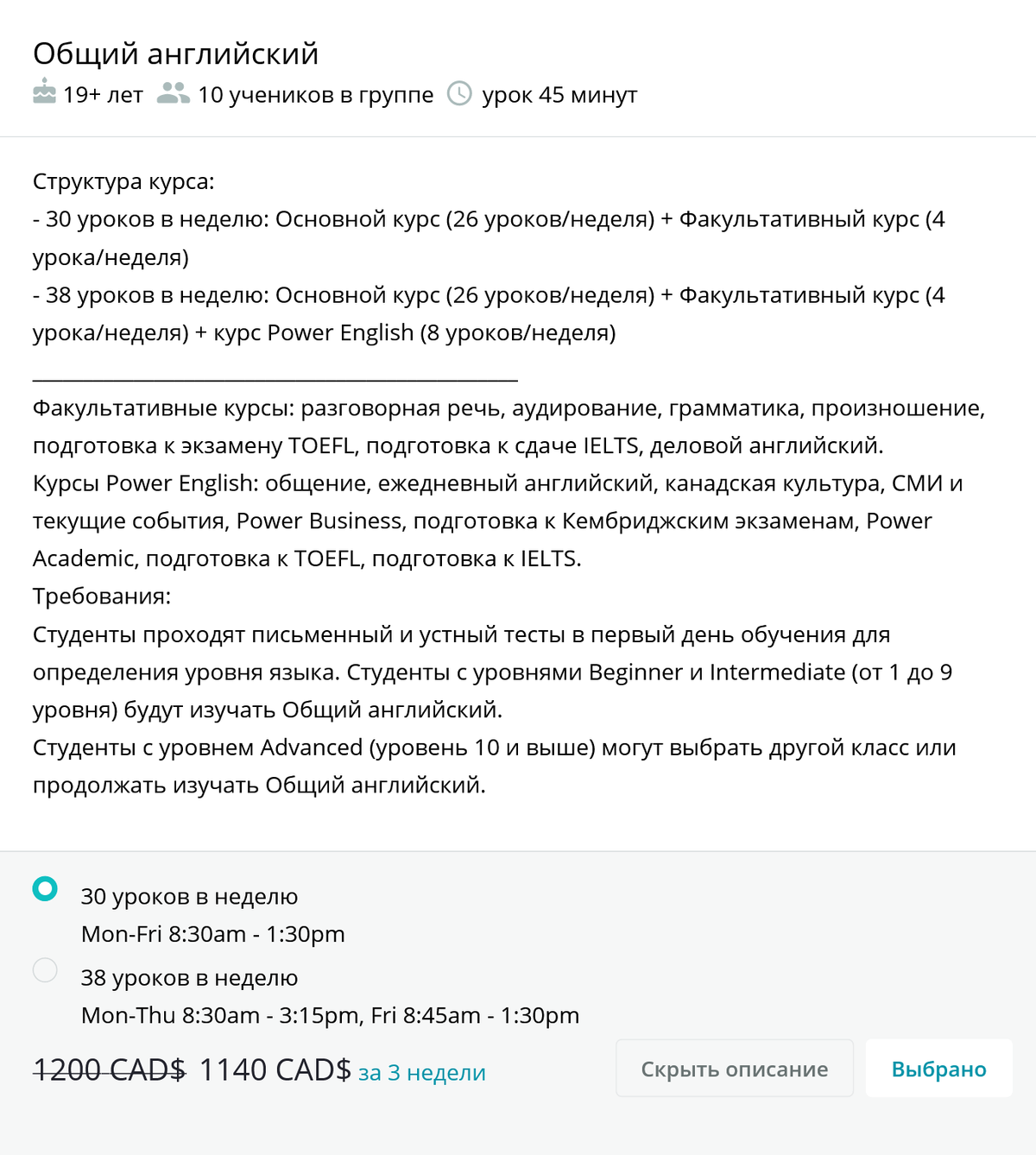The image size is (1036, 1155).
Task: Tap the Выбрано button
Action: pyautogui.click(x=938, y=1069)
